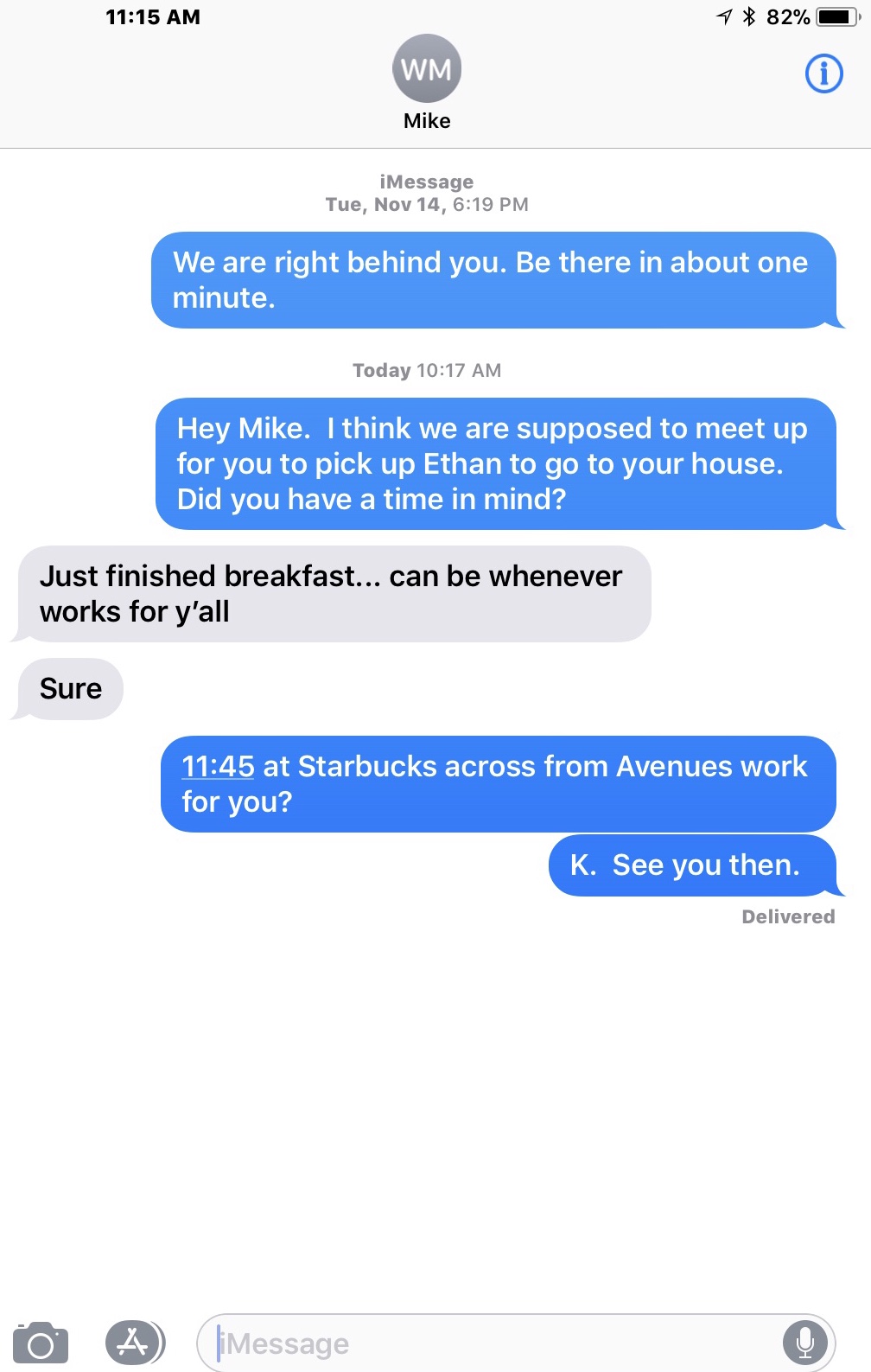Record an audio message with the microphone
This screenshot has width=871, height=1372.
[805, 1343]
